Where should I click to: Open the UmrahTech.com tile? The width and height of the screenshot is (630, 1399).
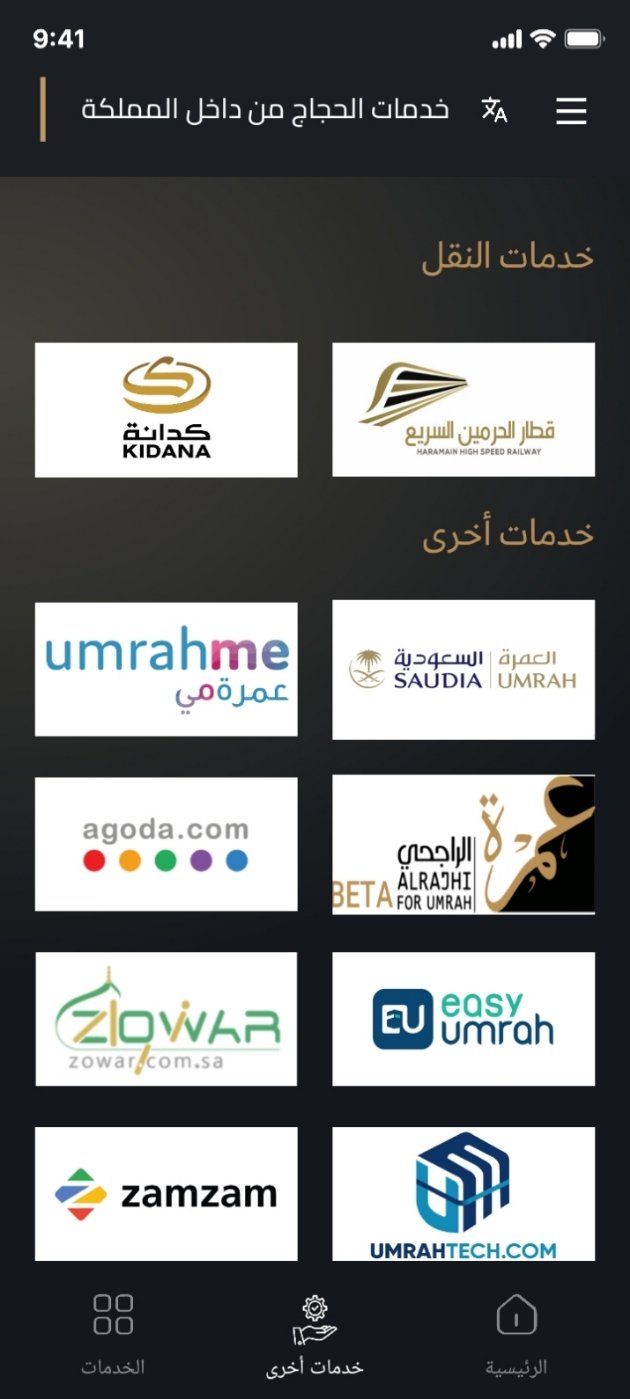pos(463,1193)
